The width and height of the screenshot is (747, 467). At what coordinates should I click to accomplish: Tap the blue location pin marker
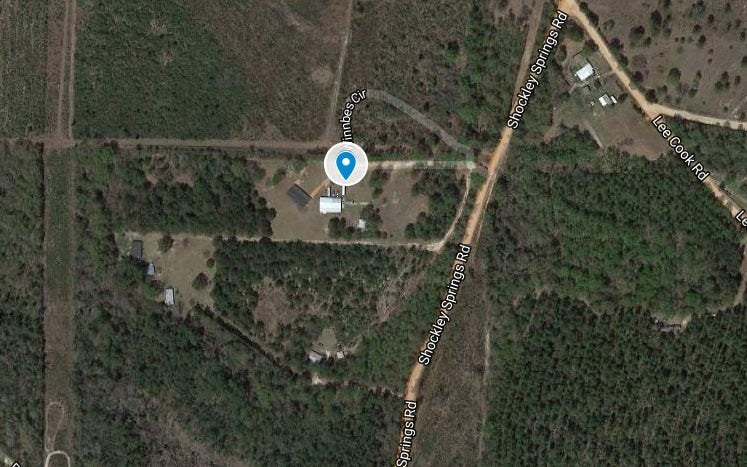(346, 164)
